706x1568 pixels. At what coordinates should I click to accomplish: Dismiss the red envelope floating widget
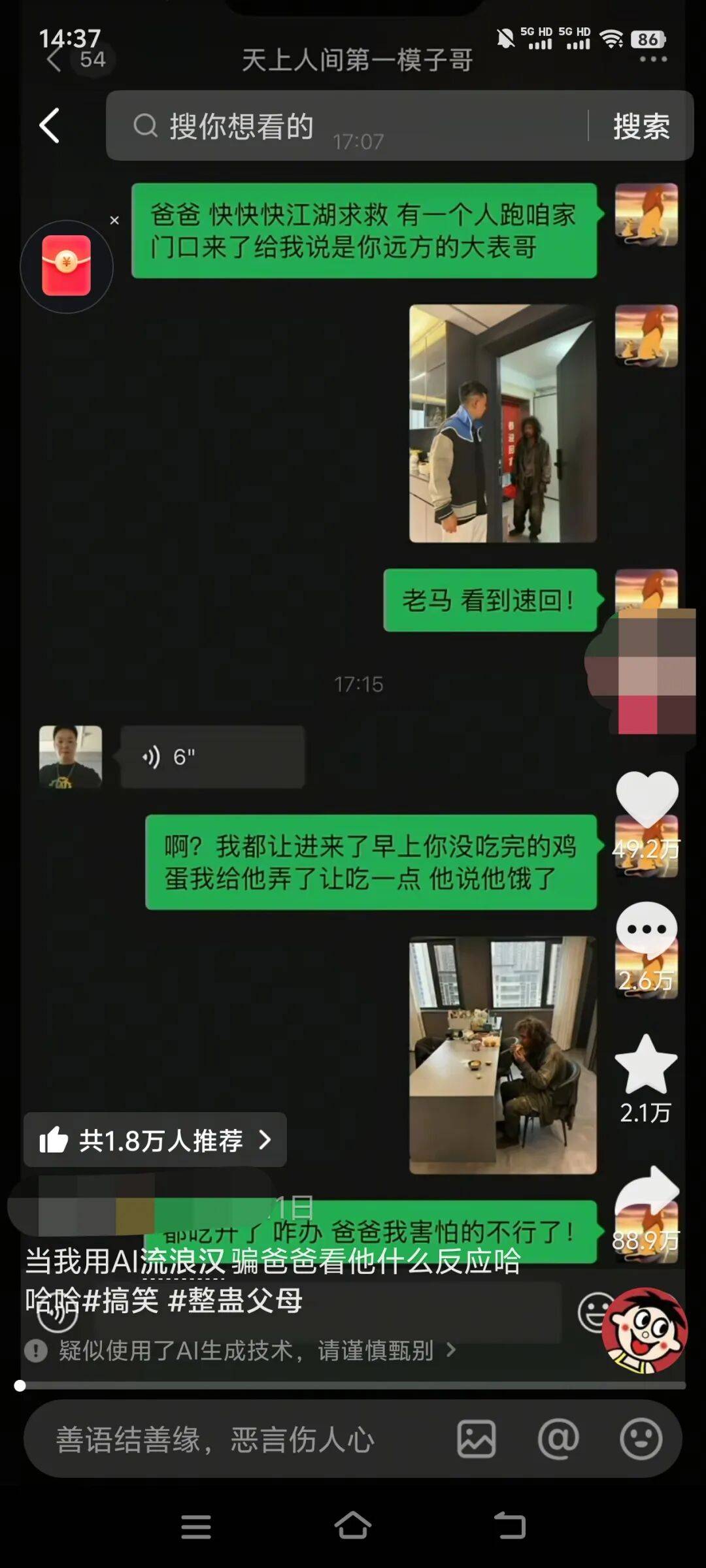[x=114, y=221]
